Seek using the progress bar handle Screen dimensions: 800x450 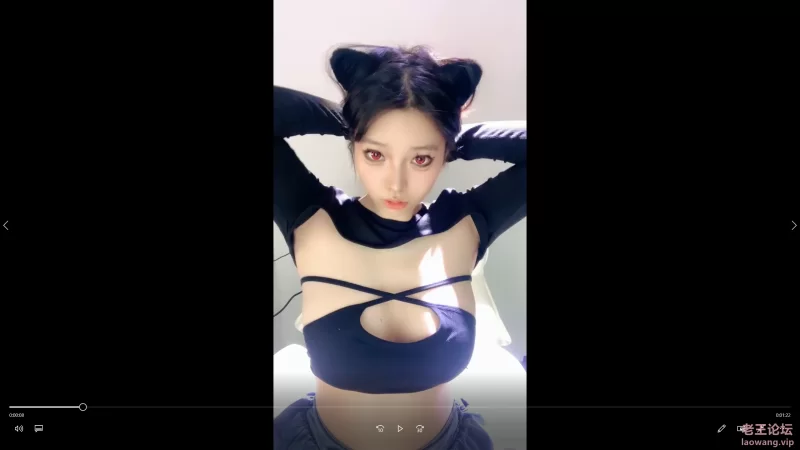point(83,407)
